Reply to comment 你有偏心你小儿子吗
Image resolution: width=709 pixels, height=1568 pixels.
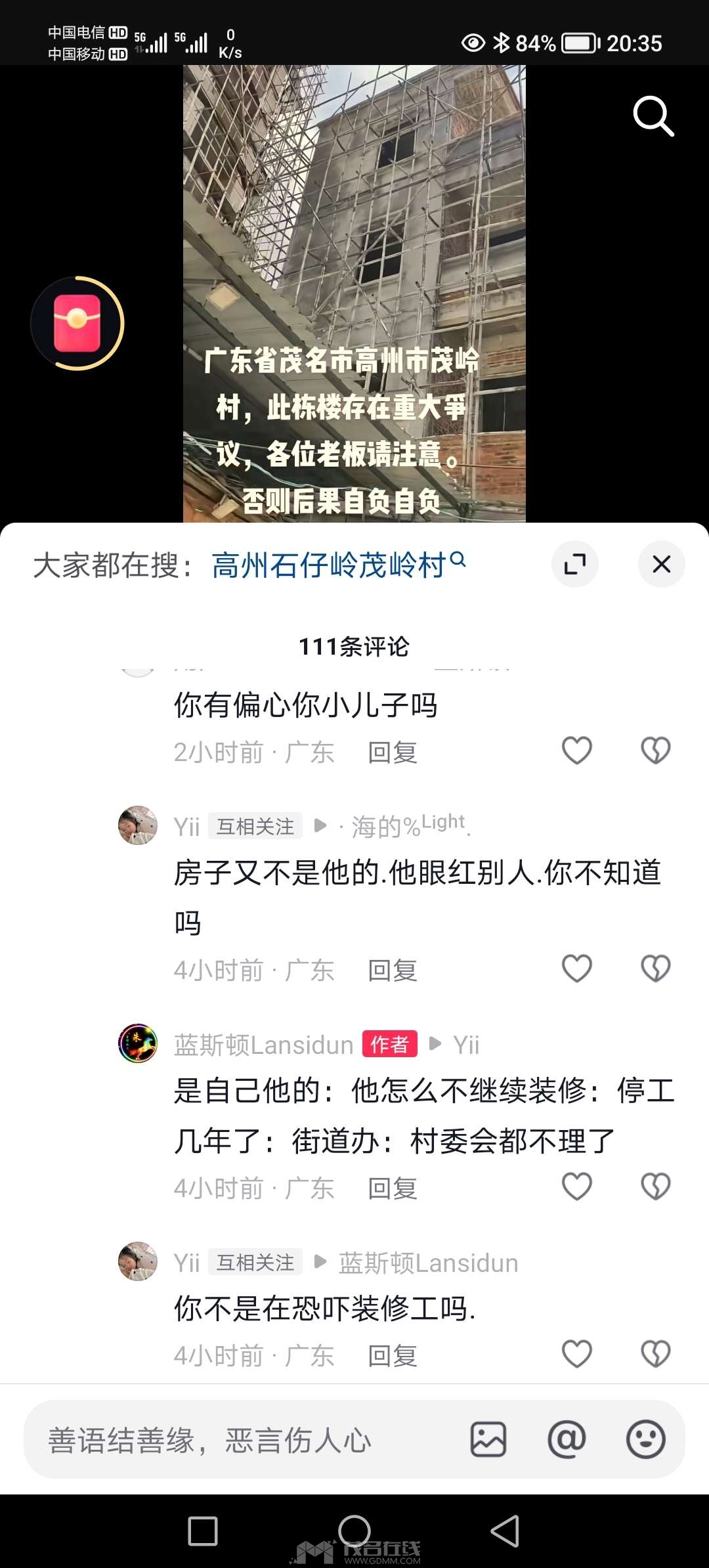[x=392, y=752]
